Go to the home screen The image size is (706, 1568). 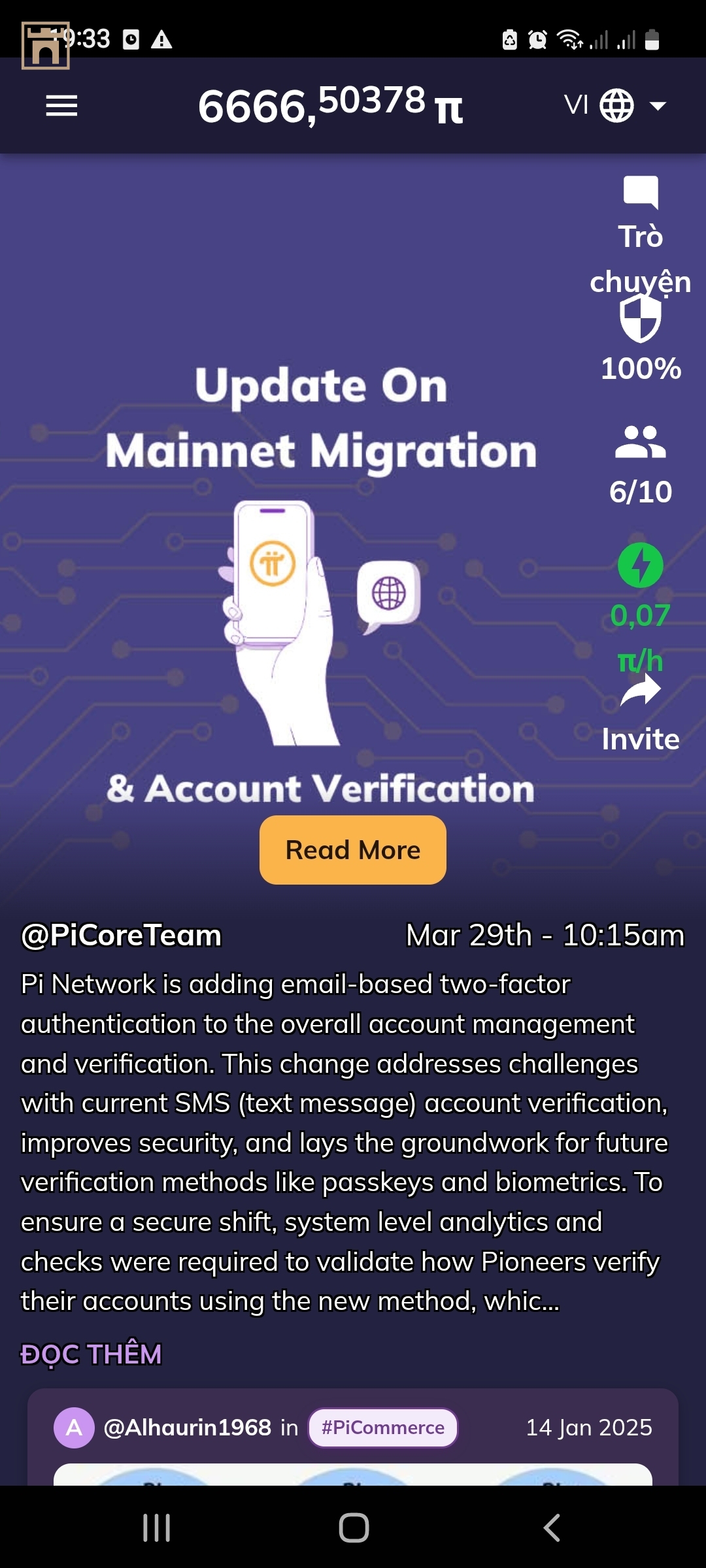(354, 1527)
